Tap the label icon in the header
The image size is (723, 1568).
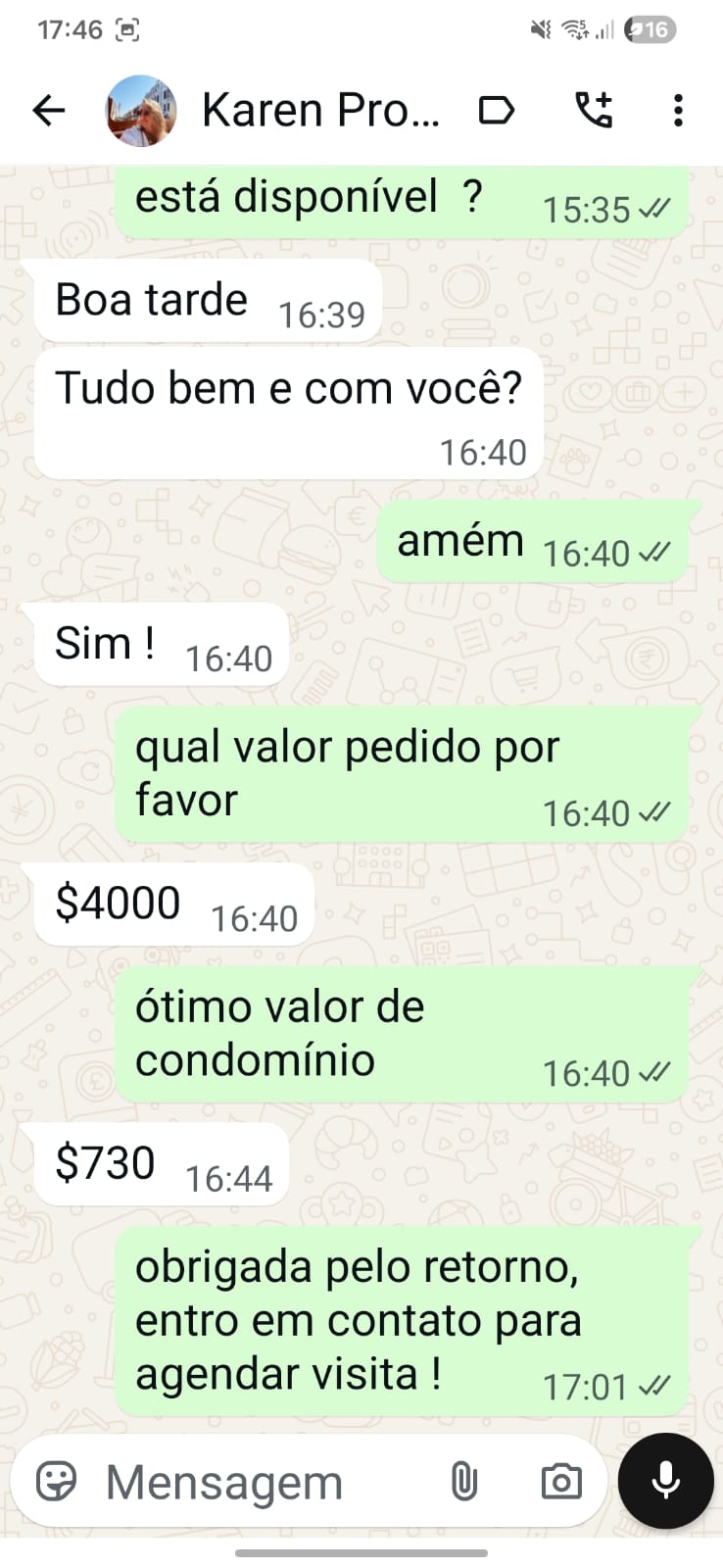pyautogui.click(x=497, y=111)
